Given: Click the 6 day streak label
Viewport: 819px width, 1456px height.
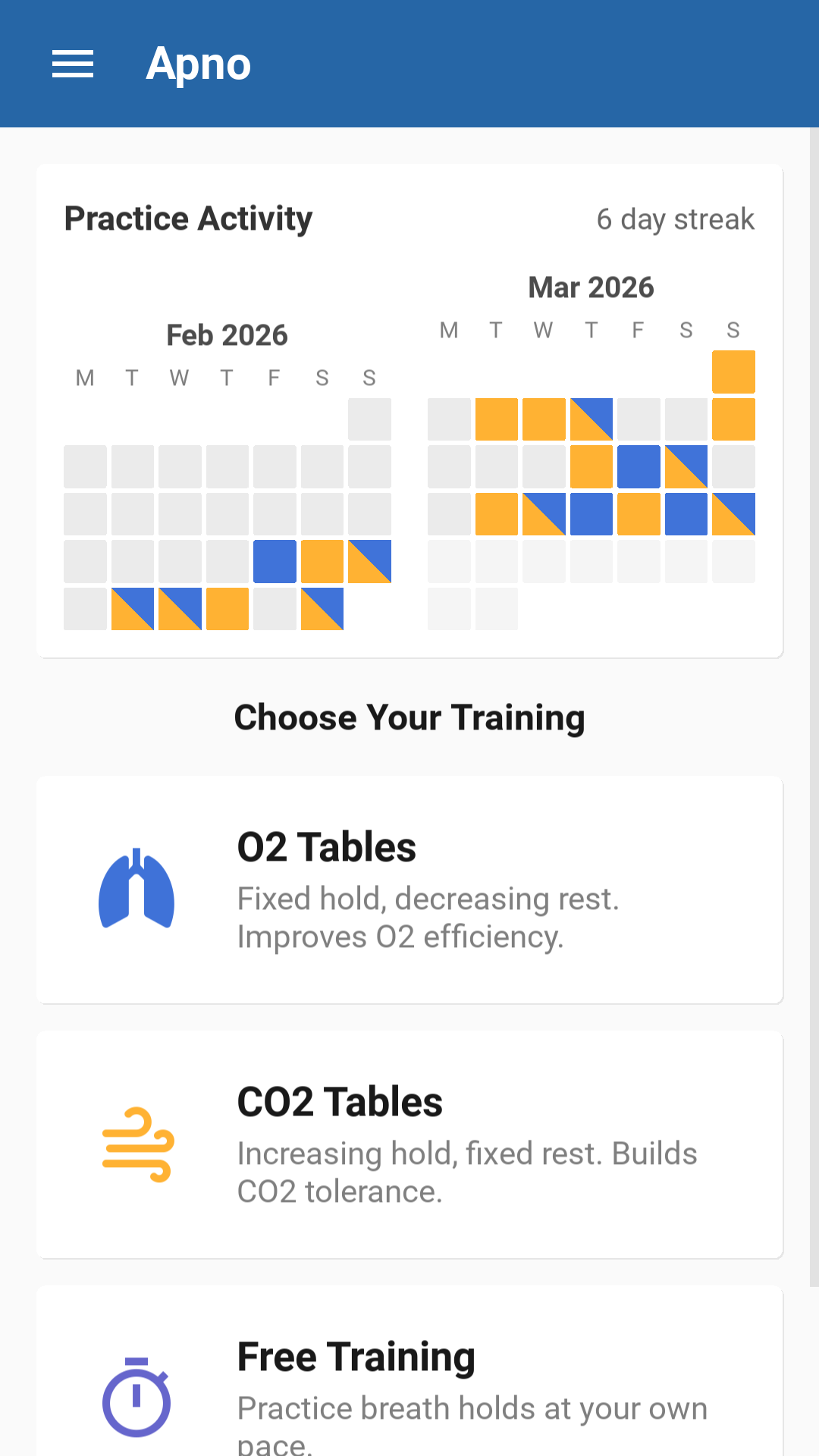Looking at the screenshot, I should tap(676, 218).
